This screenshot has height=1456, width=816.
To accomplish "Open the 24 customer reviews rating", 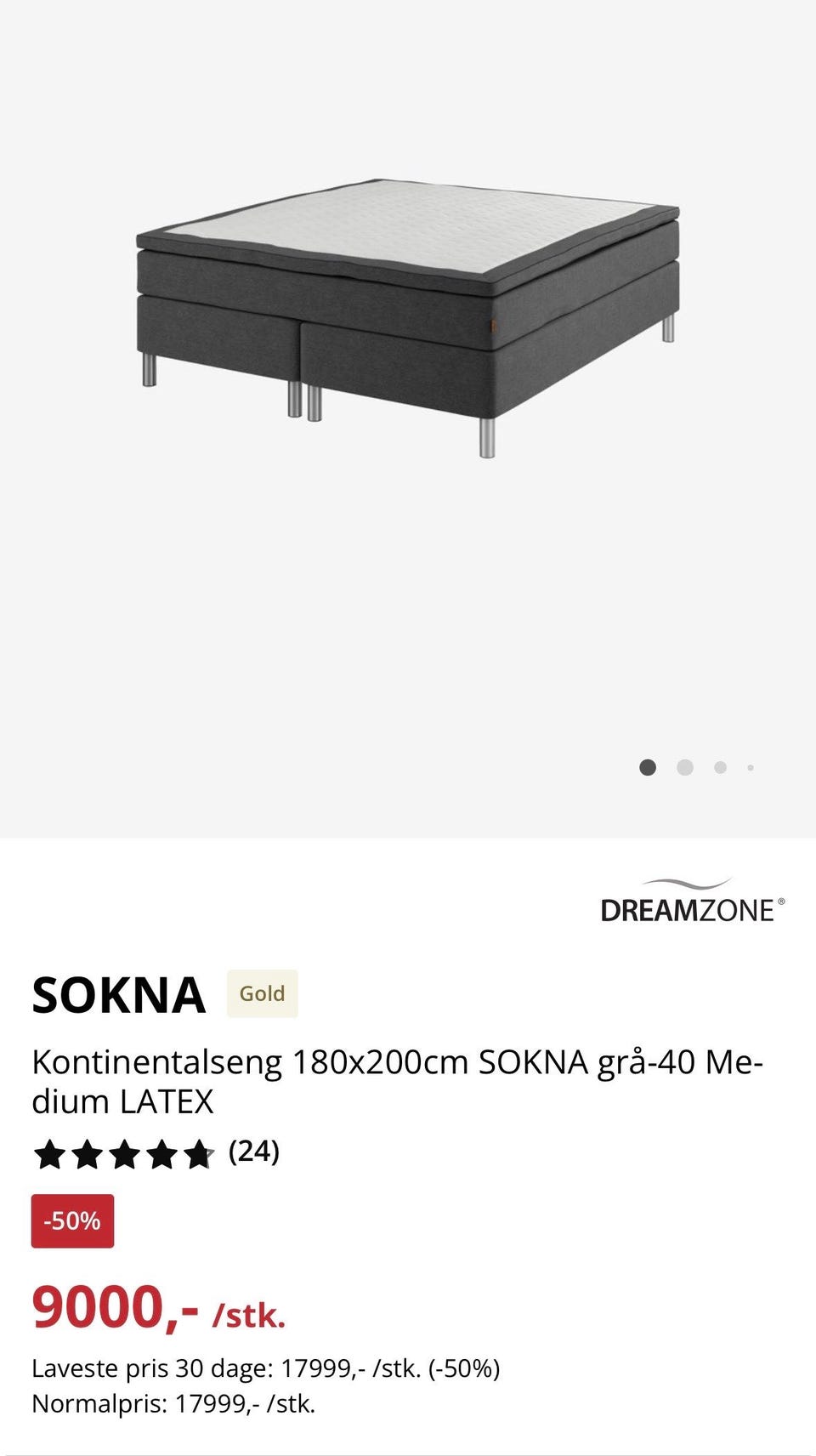I will (x=156, y=1154).
